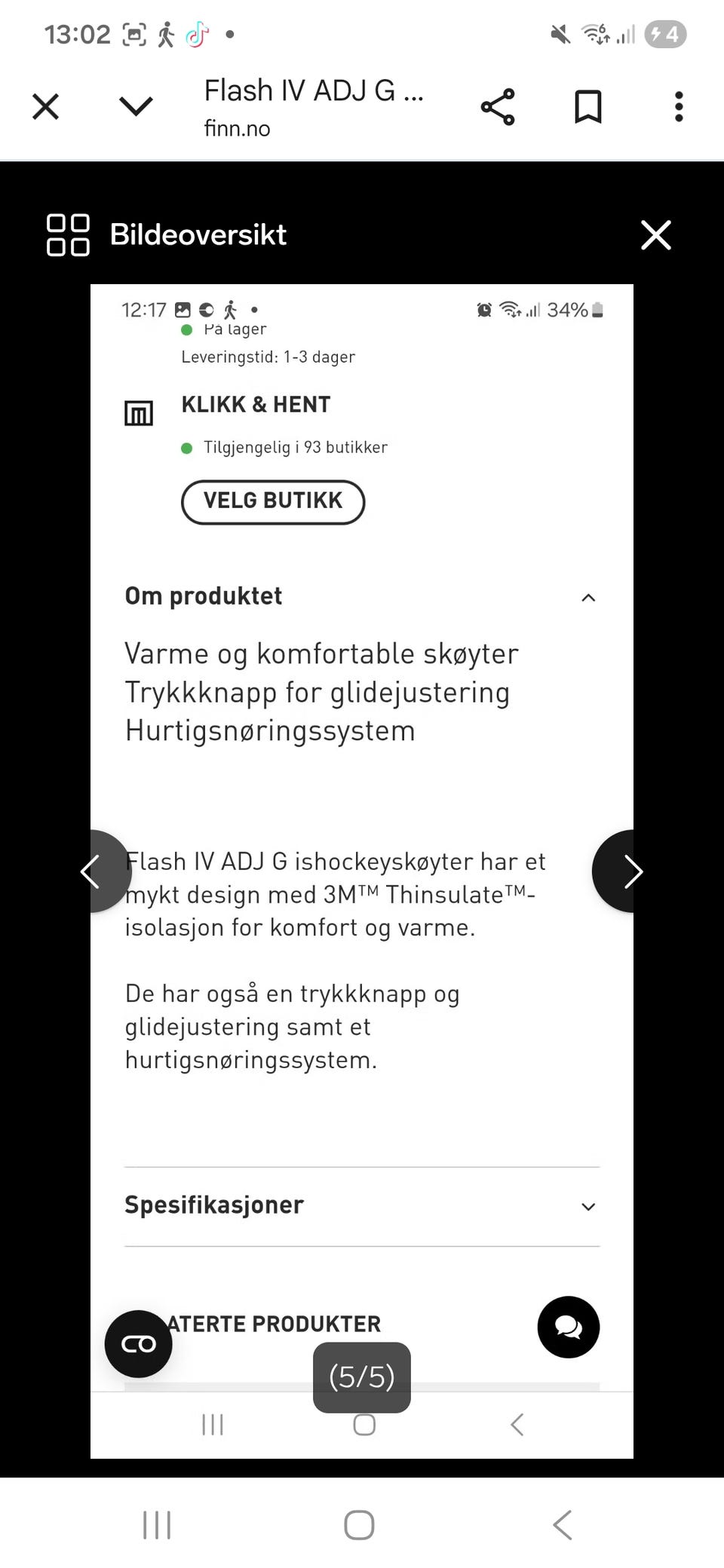Screen dimensions: 724x1568
Task: Tap the home button on the navigation bar
Action: click(x=358, y=1524)
